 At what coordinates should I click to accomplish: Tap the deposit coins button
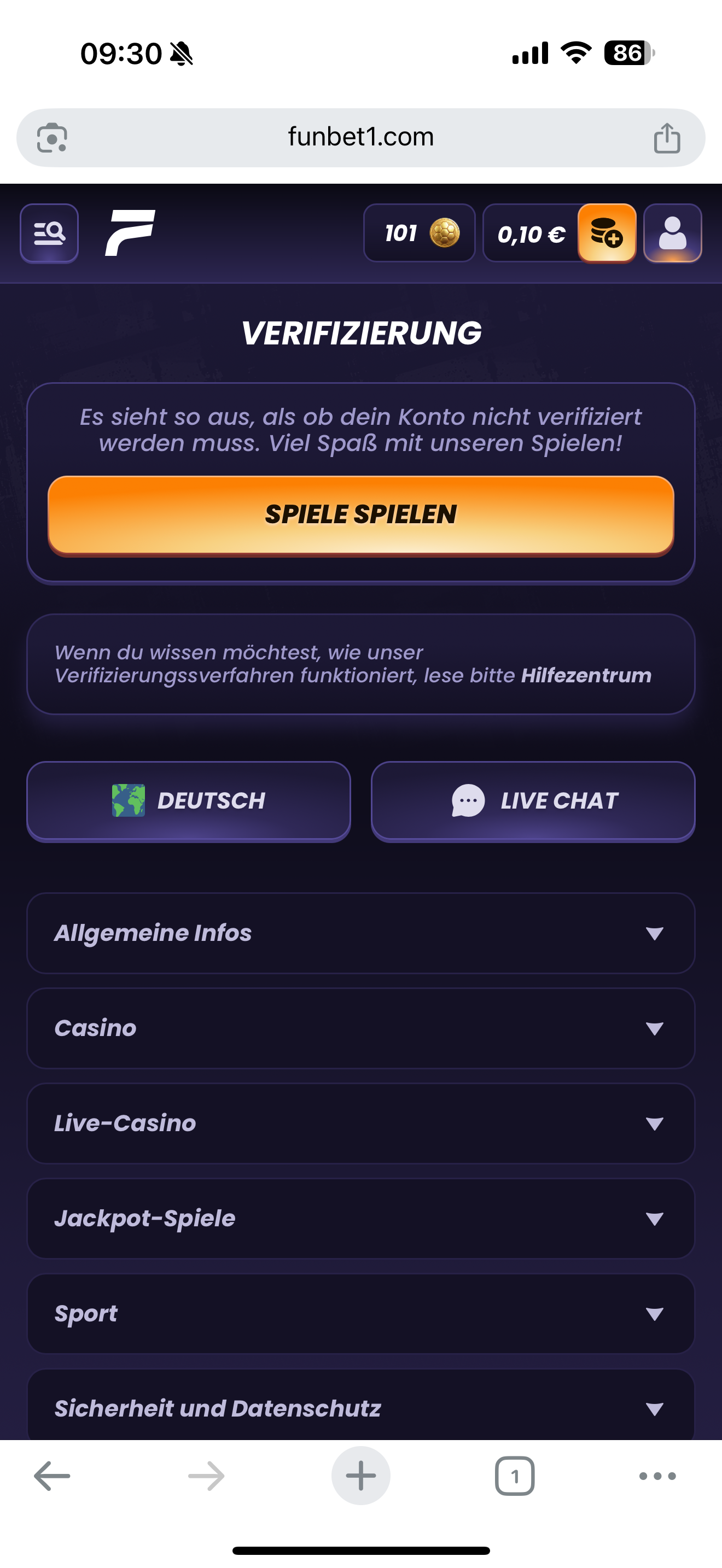tap(607, 233)
